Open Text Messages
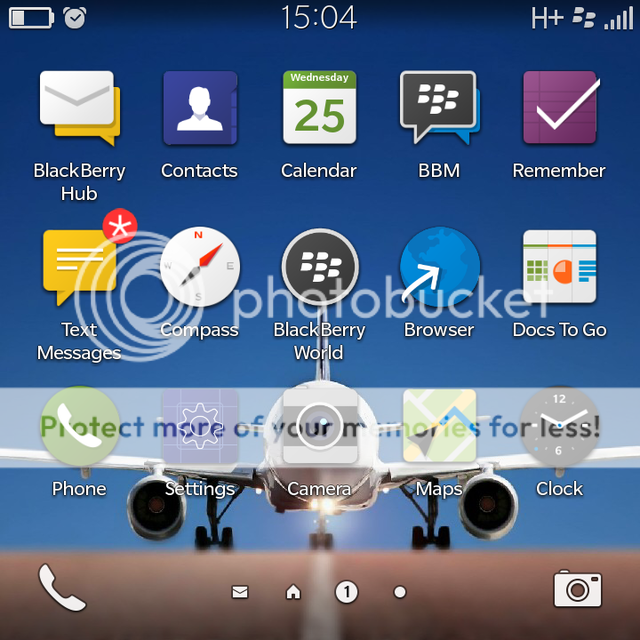 tap(79, 268)
